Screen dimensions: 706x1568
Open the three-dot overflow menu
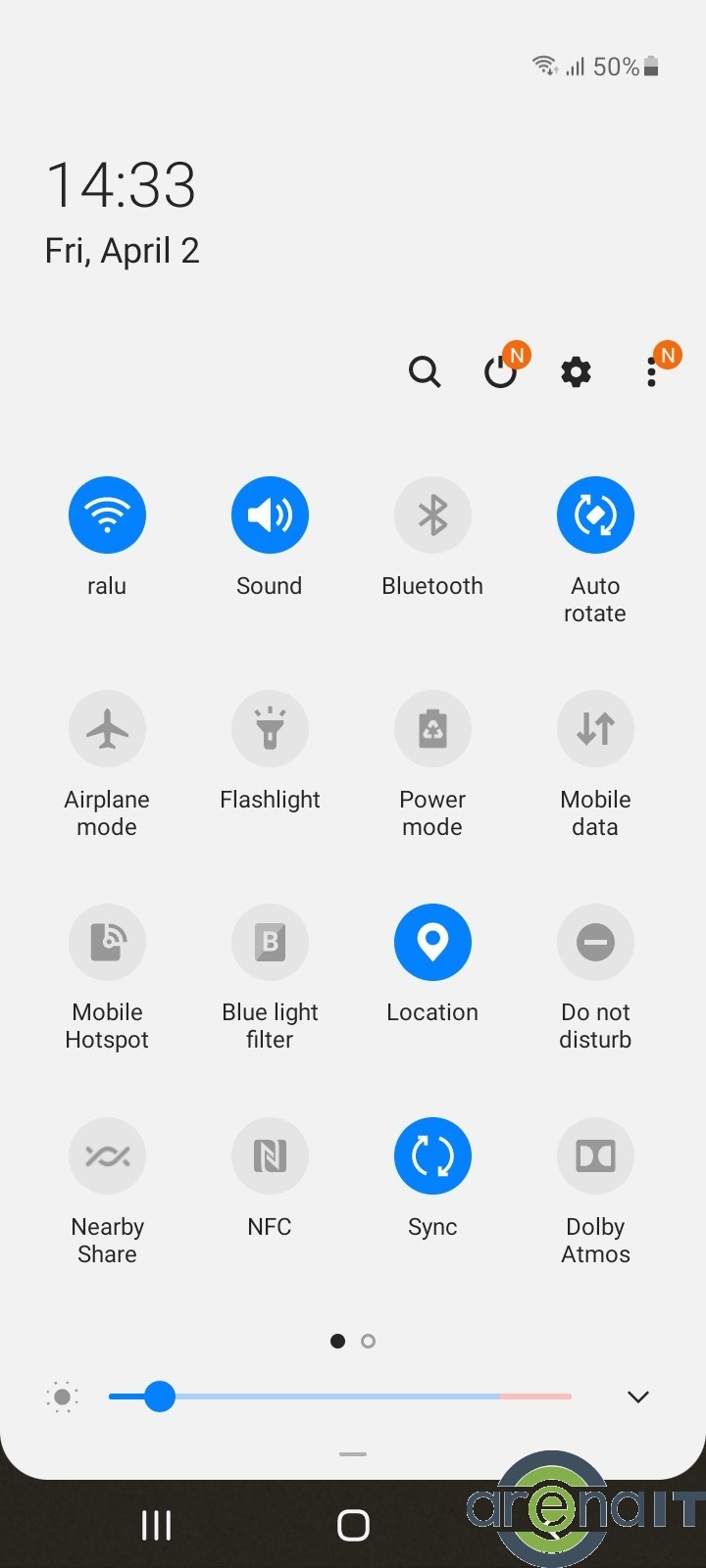[x=652, y=372]
